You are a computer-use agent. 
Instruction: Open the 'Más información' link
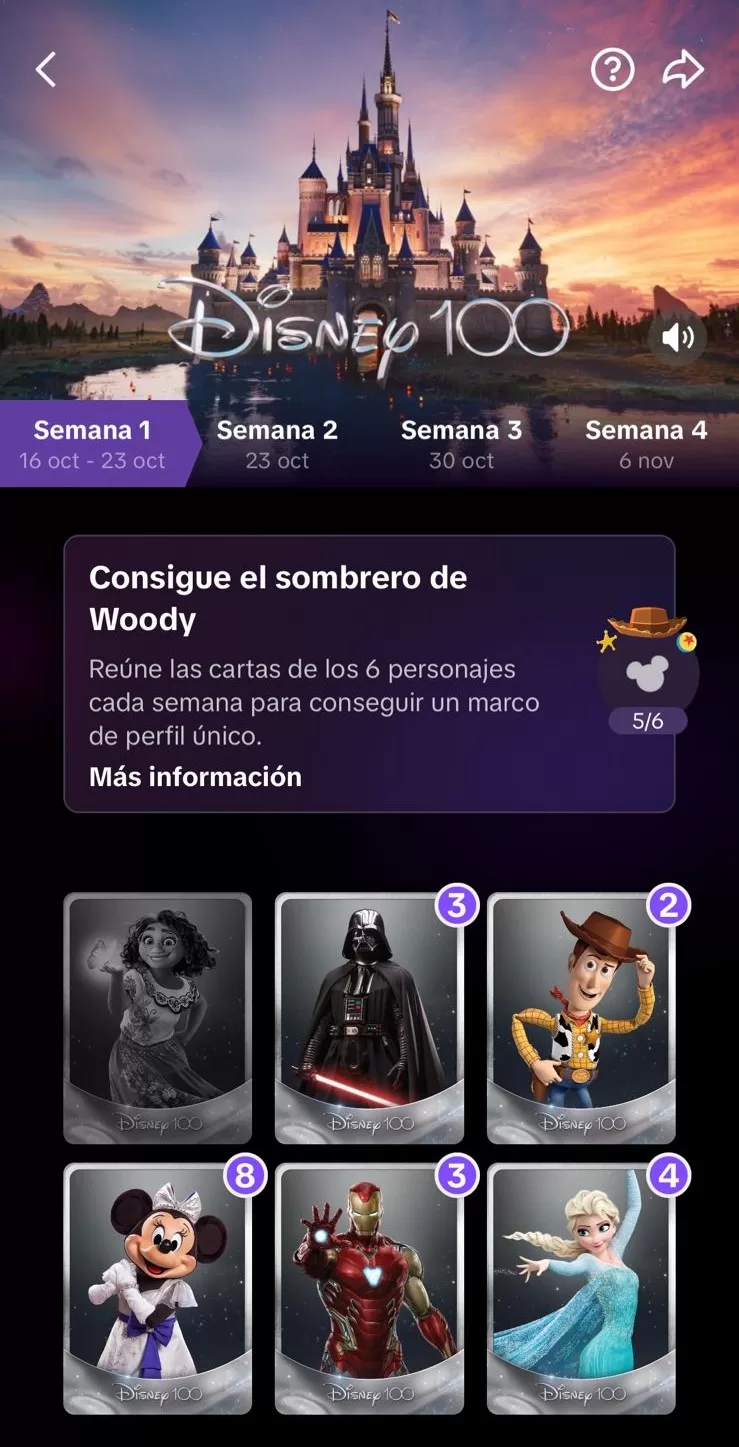click(x=194, y=777)
